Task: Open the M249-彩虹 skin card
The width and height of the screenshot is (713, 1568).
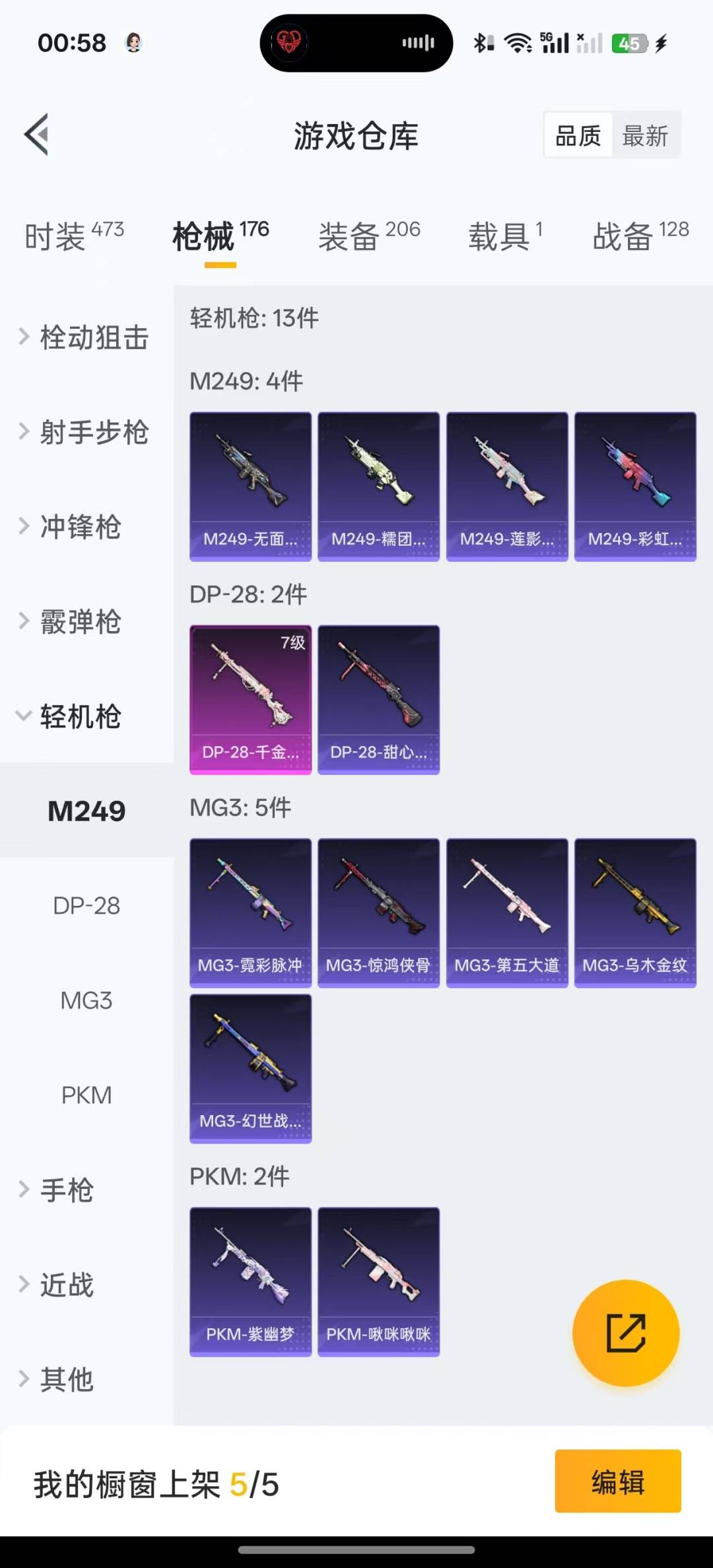Action: (635, 487)
